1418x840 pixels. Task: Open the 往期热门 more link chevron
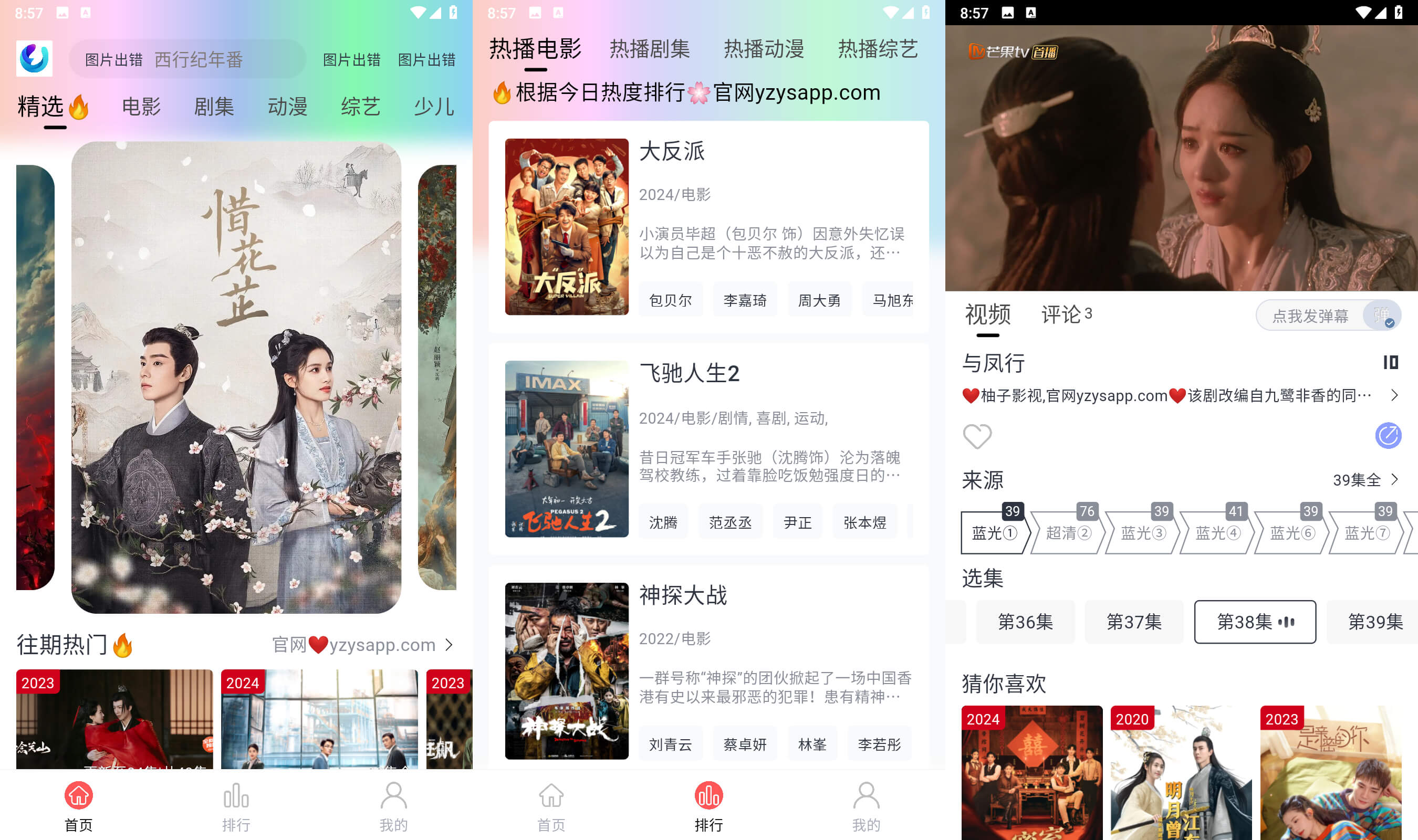pos(449,645)
